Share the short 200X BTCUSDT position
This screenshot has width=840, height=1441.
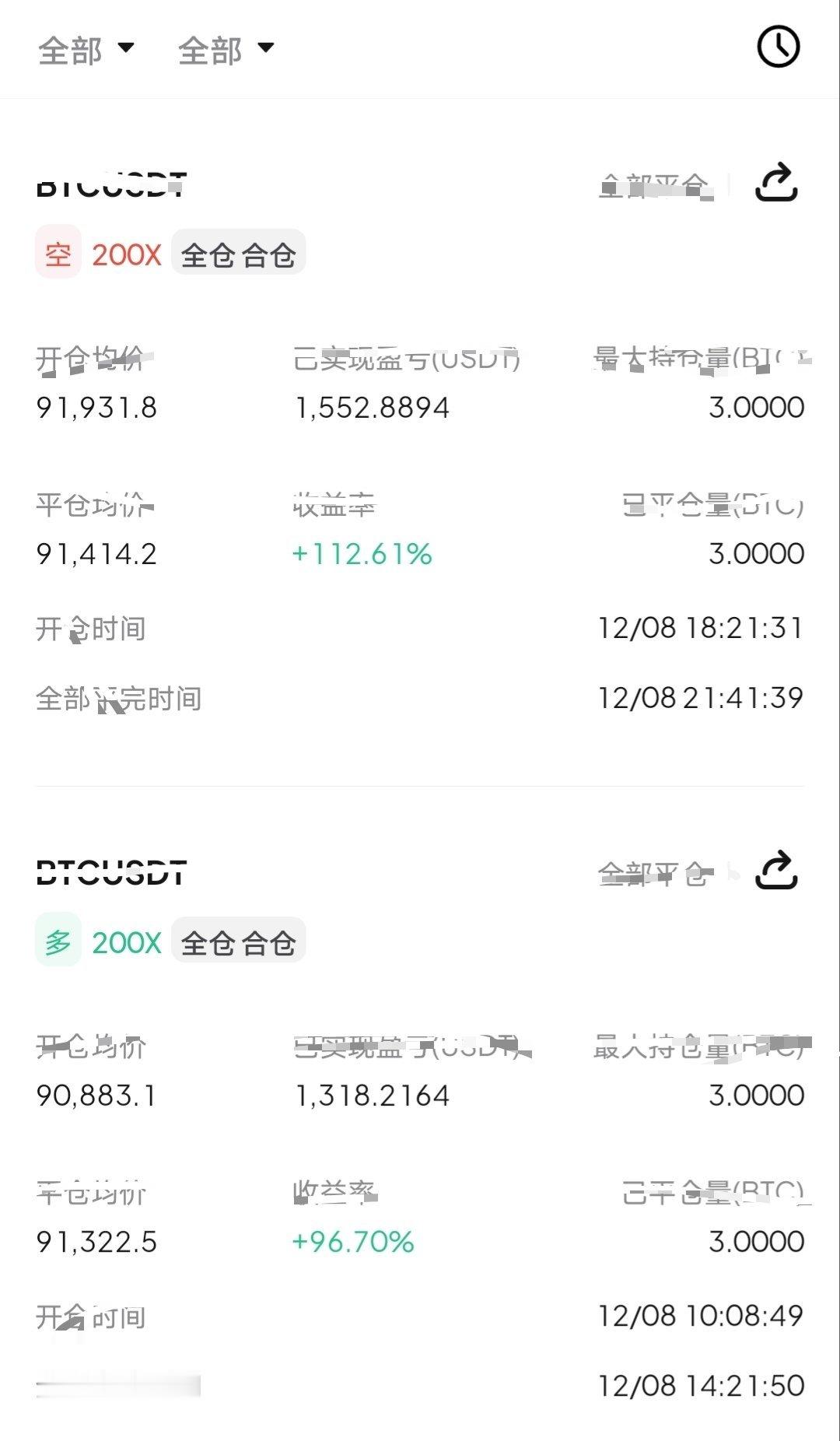[x=776, y=184]
